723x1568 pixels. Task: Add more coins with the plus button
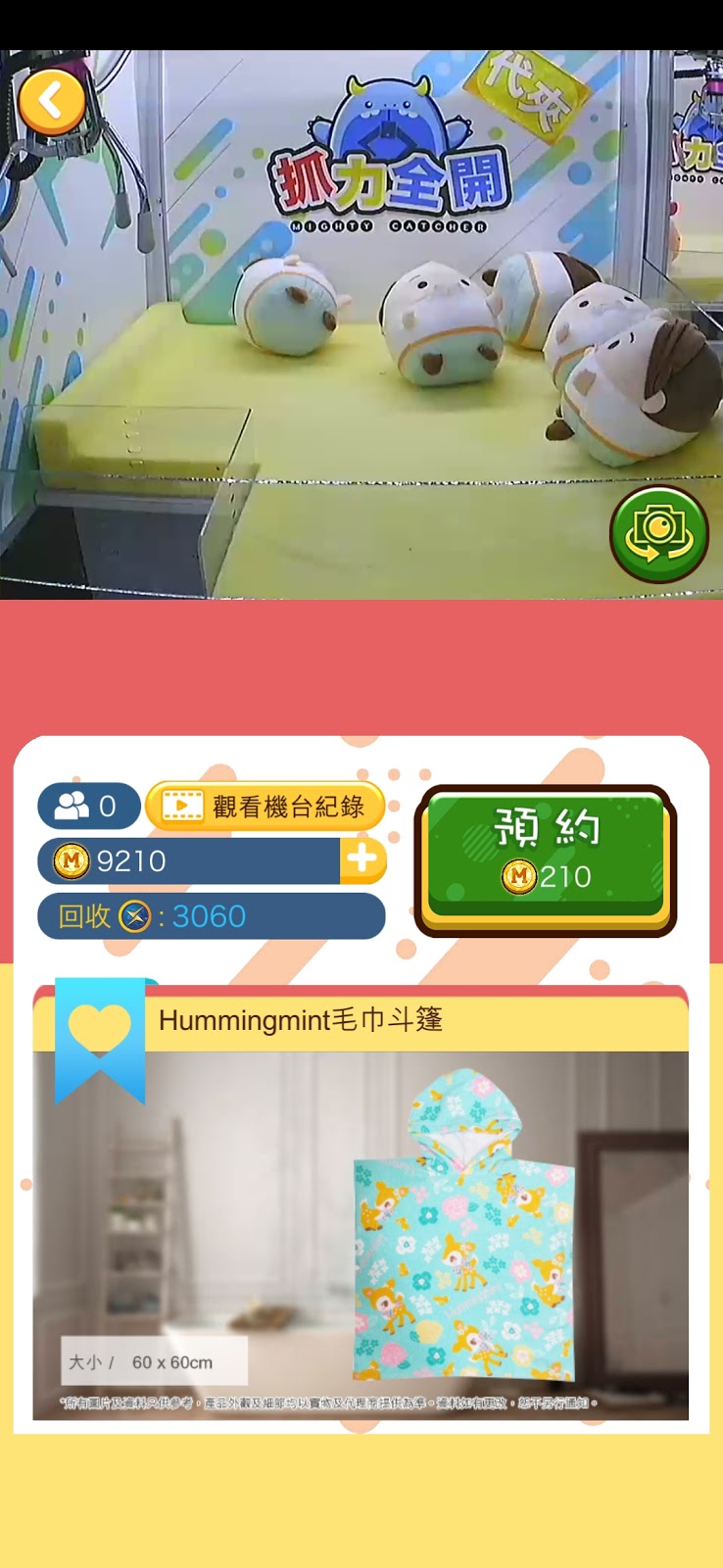[362, 859]
